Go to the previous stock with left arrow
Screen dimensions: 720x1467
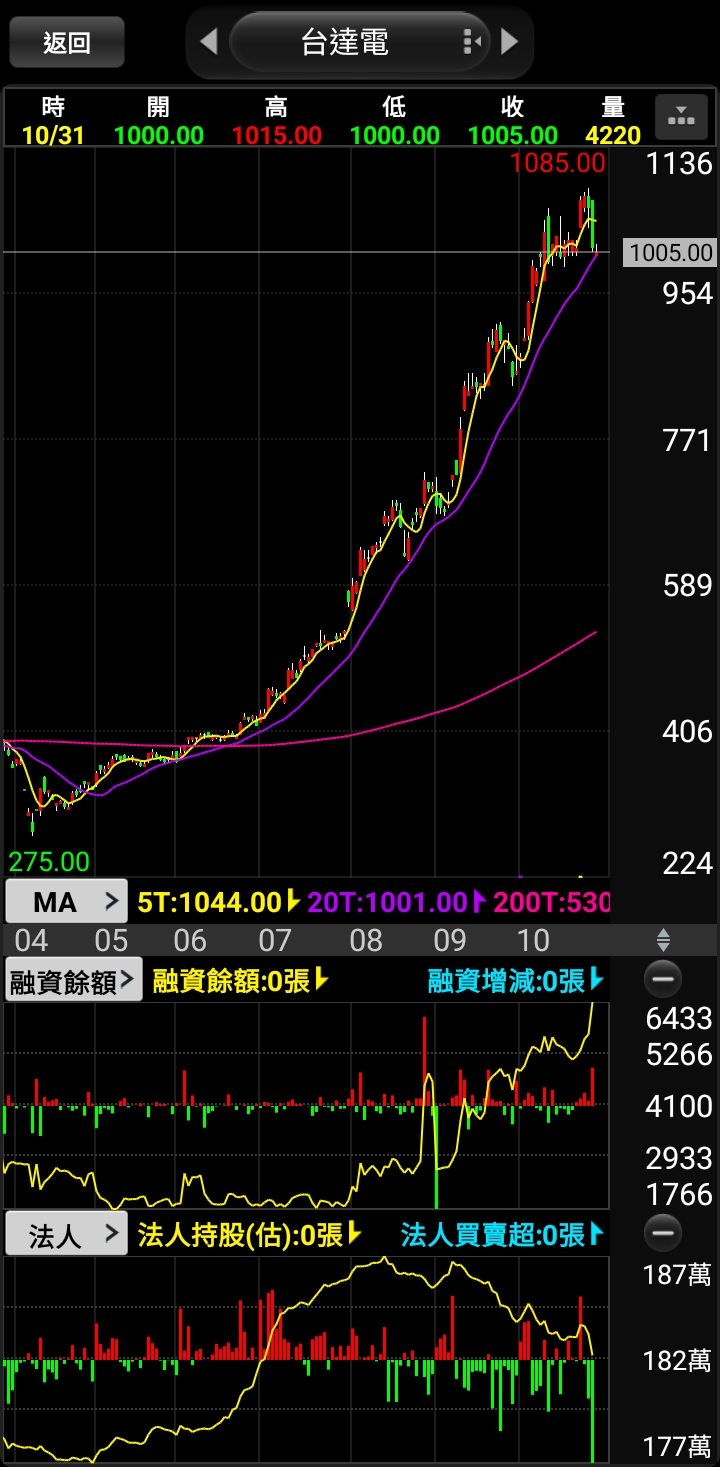point(209,42)
